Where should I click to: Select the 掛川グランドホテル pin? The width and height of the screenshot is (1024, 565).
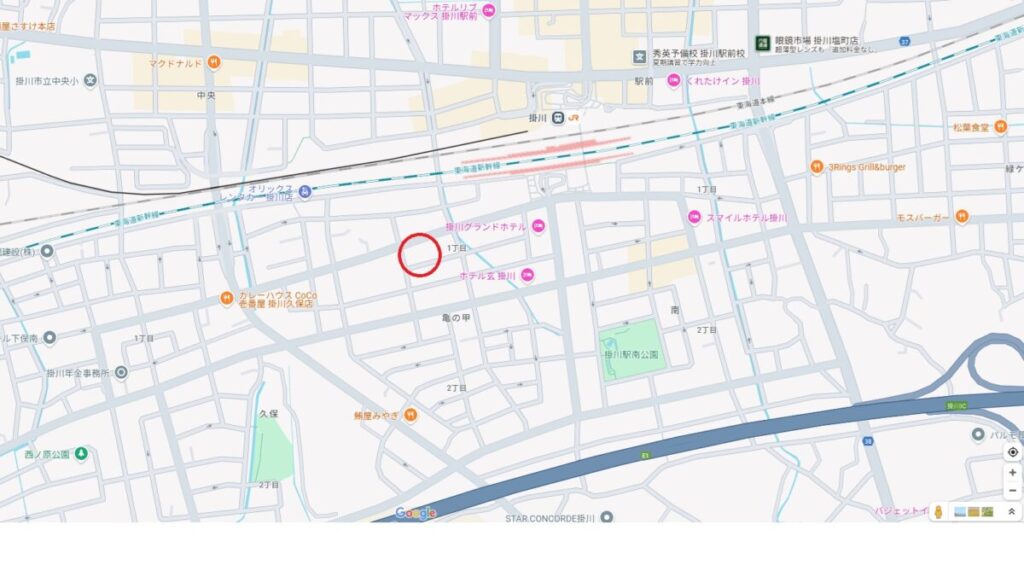(538, 227)
